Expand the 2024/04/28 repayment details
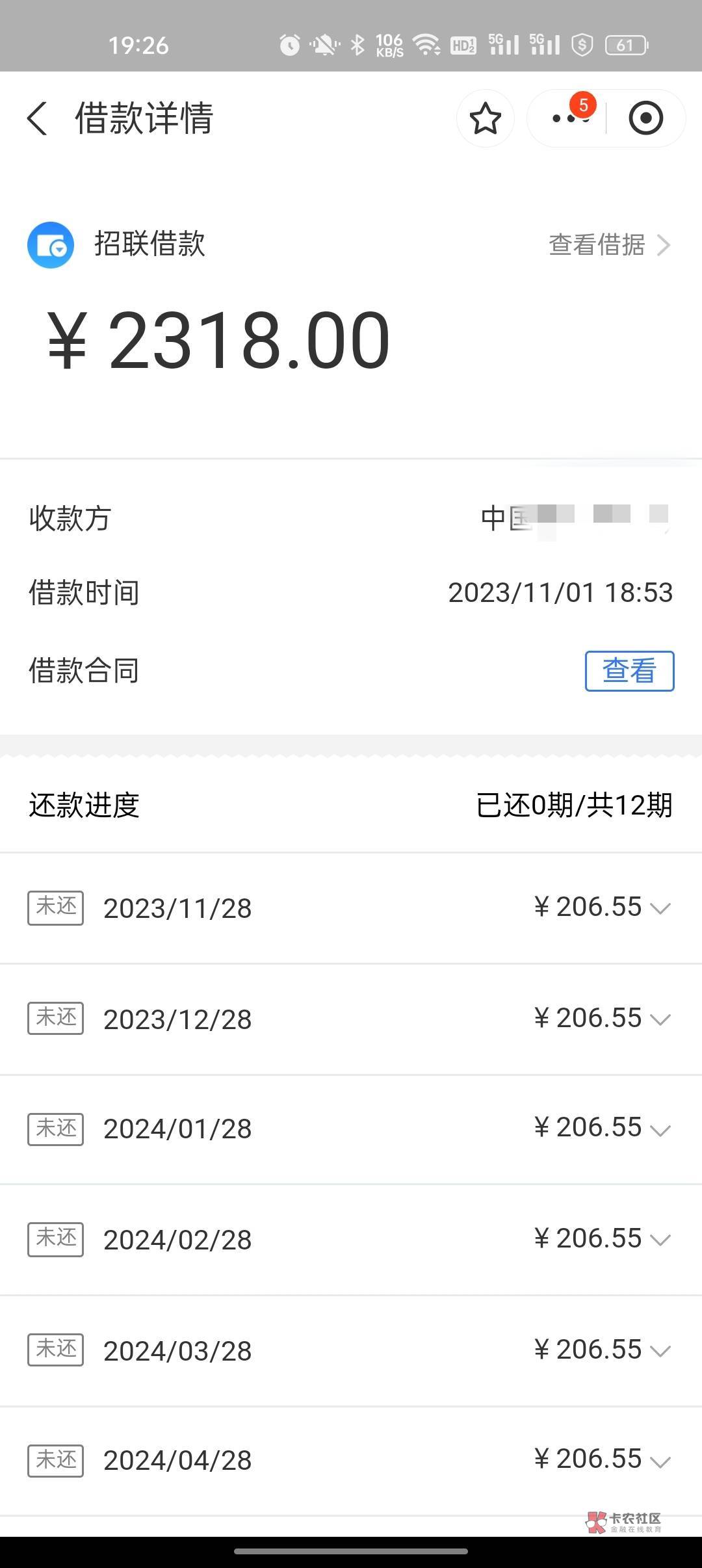Screen dimensions: 702x1568 point(660,1461)
